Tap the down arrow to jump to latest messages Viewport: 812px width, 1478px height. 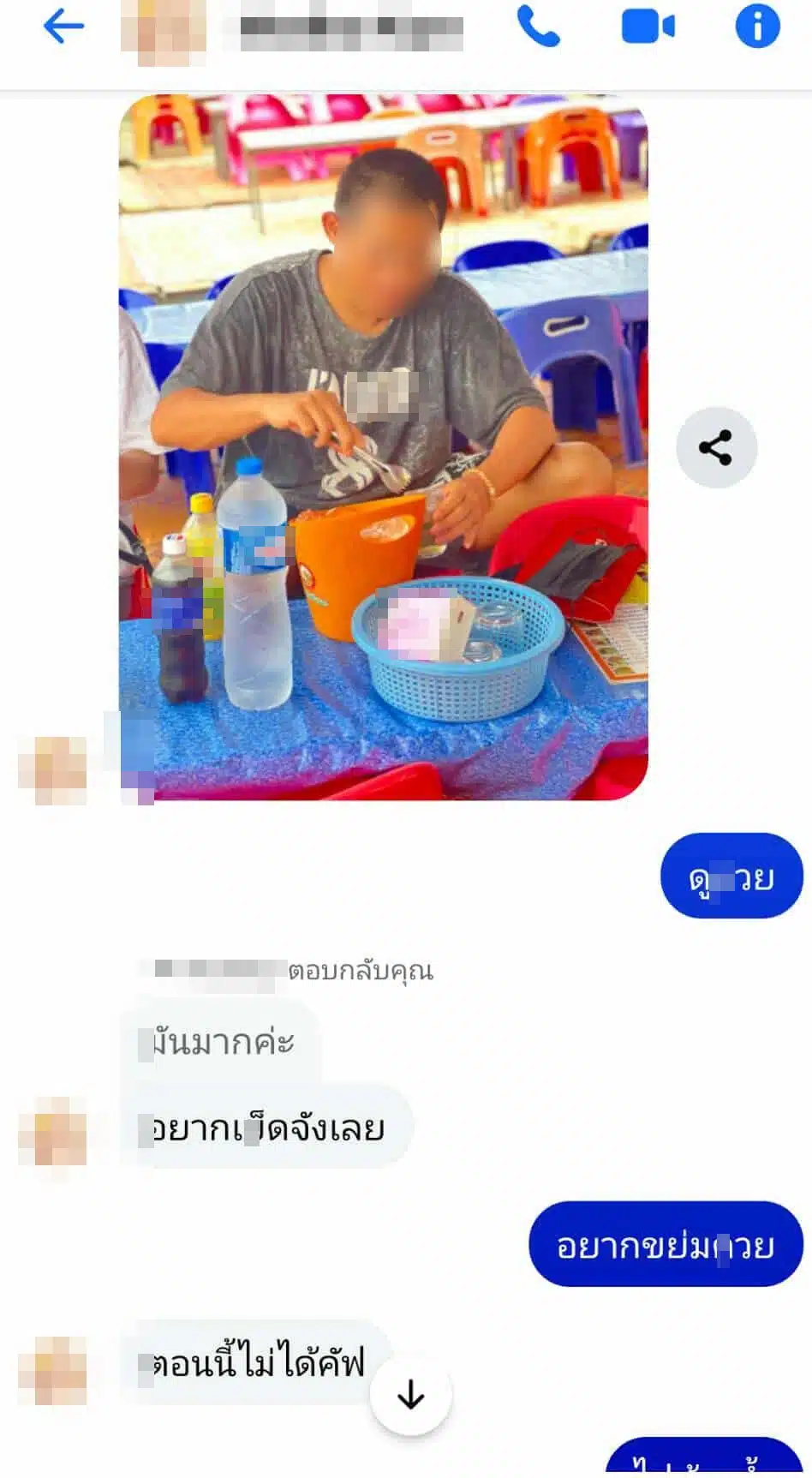pyautogui.click(x=409, y=1394)
